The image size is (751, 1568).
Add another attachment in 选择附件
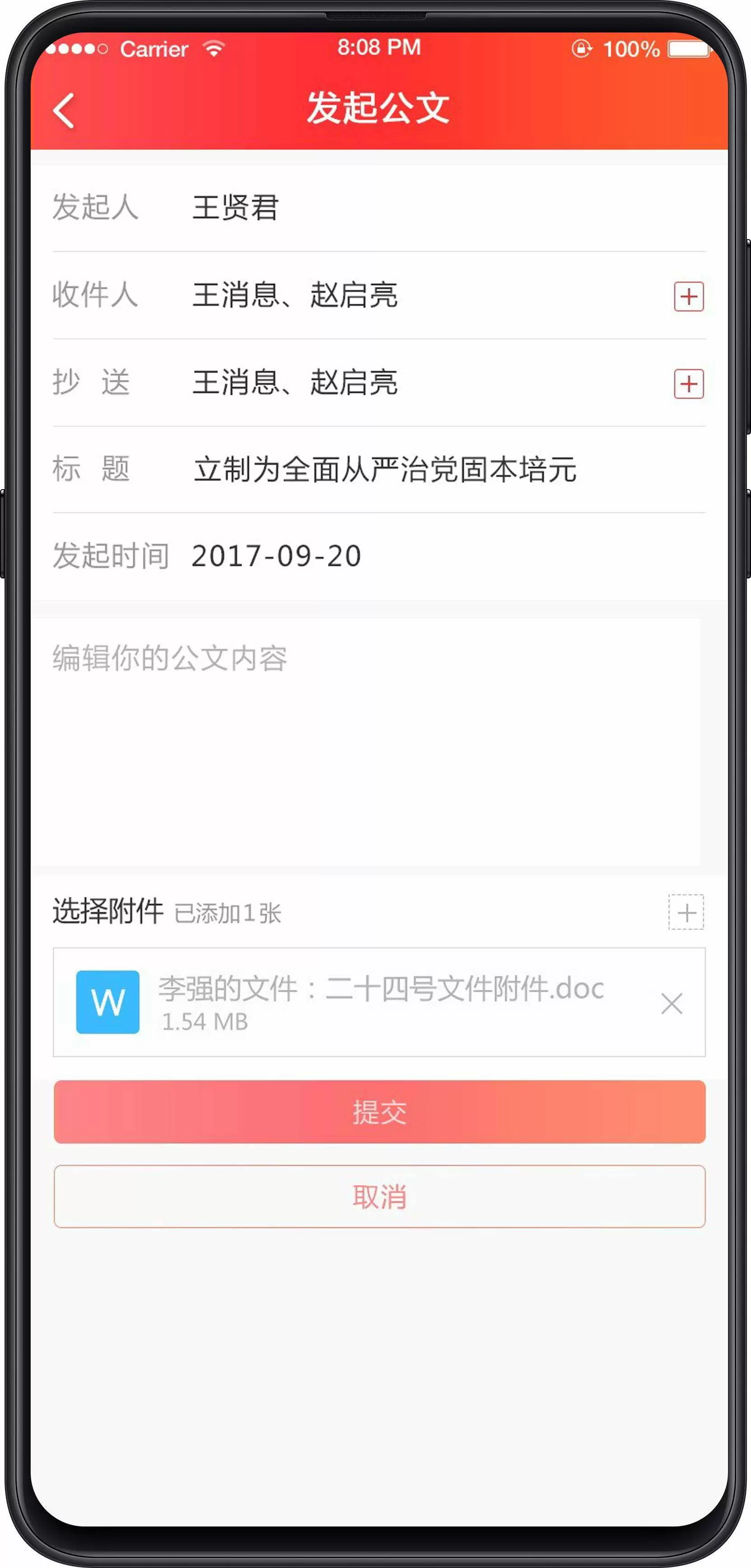686,912
